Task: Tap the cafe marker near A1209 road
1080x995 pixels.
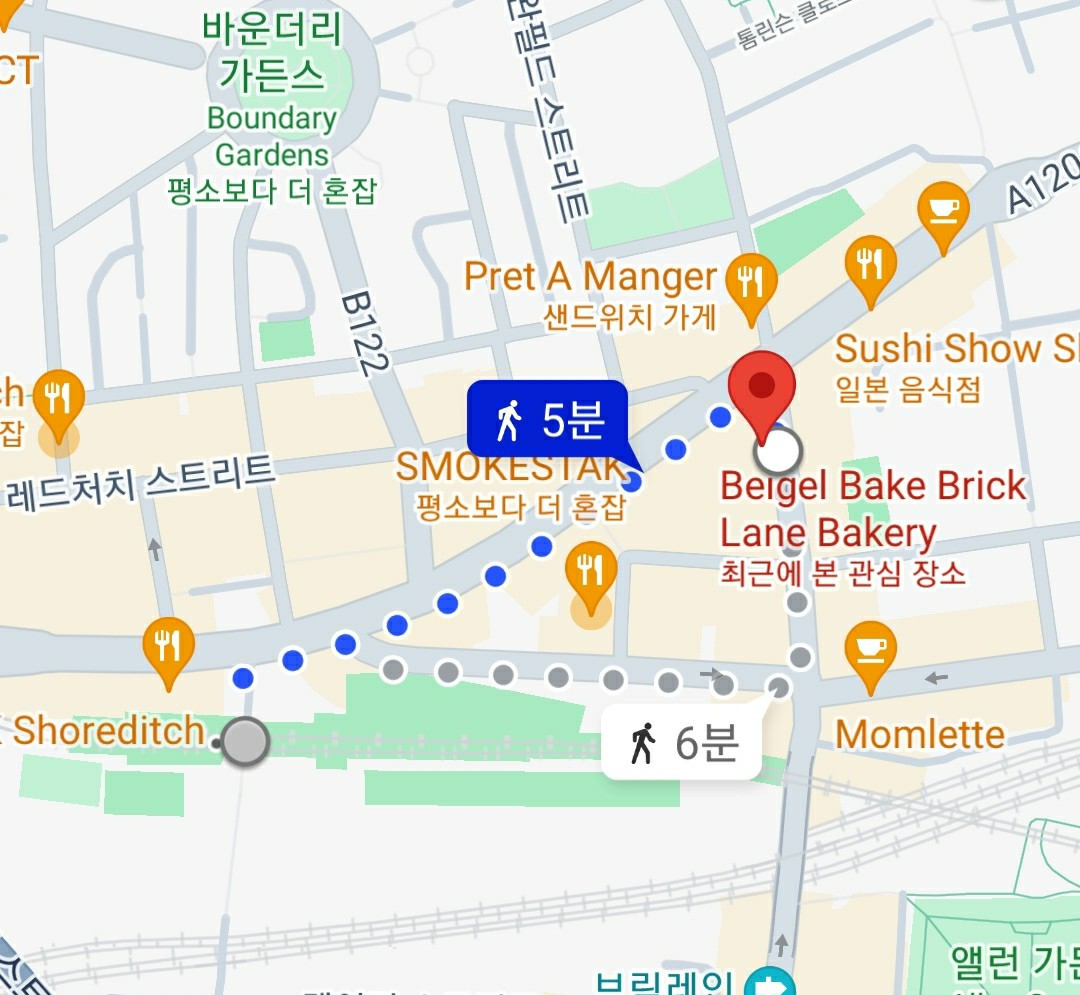Action: point(943,210)
